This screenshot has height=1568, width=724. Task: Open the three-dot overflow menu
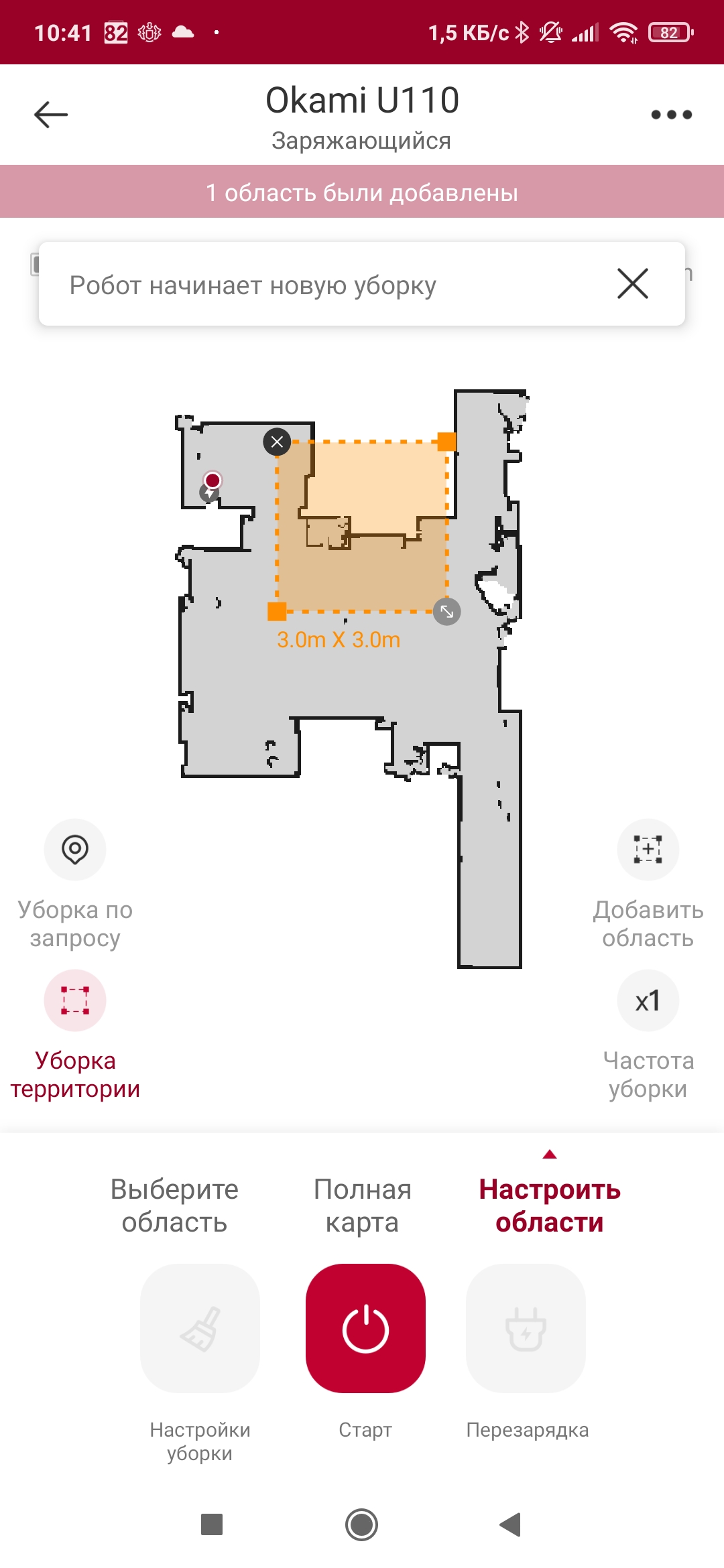point(671,115)
